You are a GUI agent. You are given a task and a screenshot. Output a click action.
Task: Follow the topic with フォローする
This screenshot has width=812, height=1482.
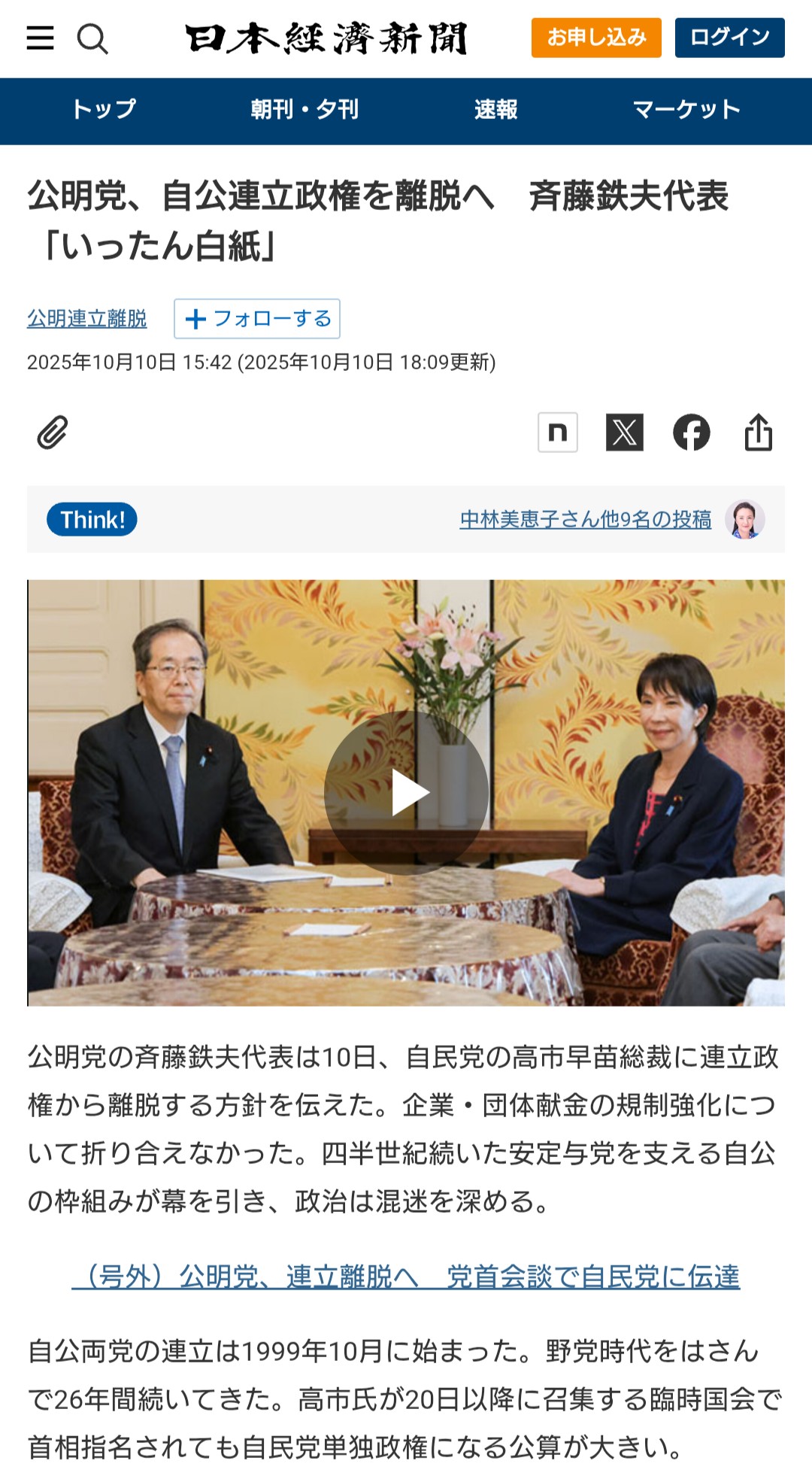(257, 319)
